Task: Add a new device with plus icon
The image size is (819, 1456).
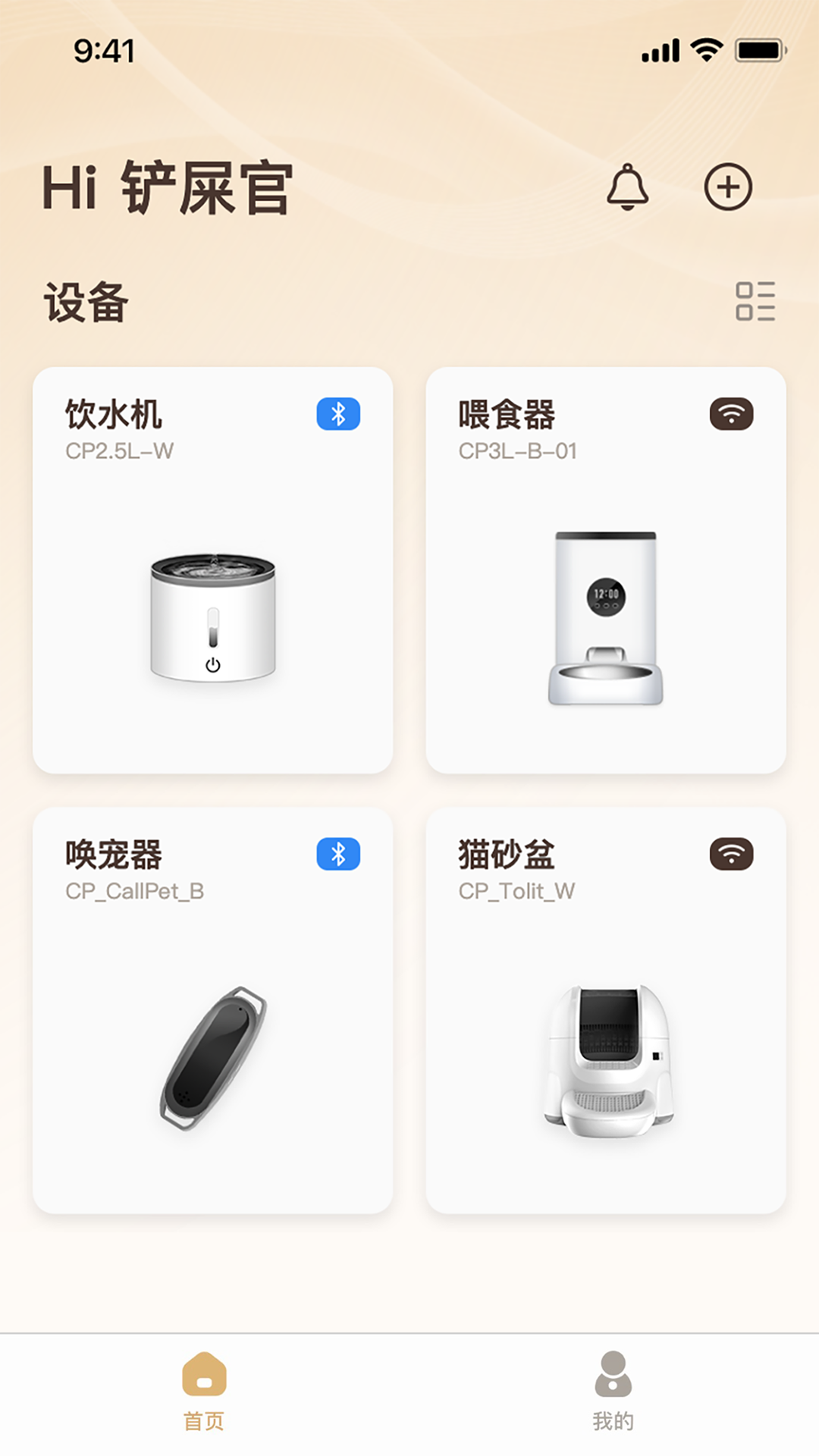Action: pyautogui.click(x=728, y=187)
